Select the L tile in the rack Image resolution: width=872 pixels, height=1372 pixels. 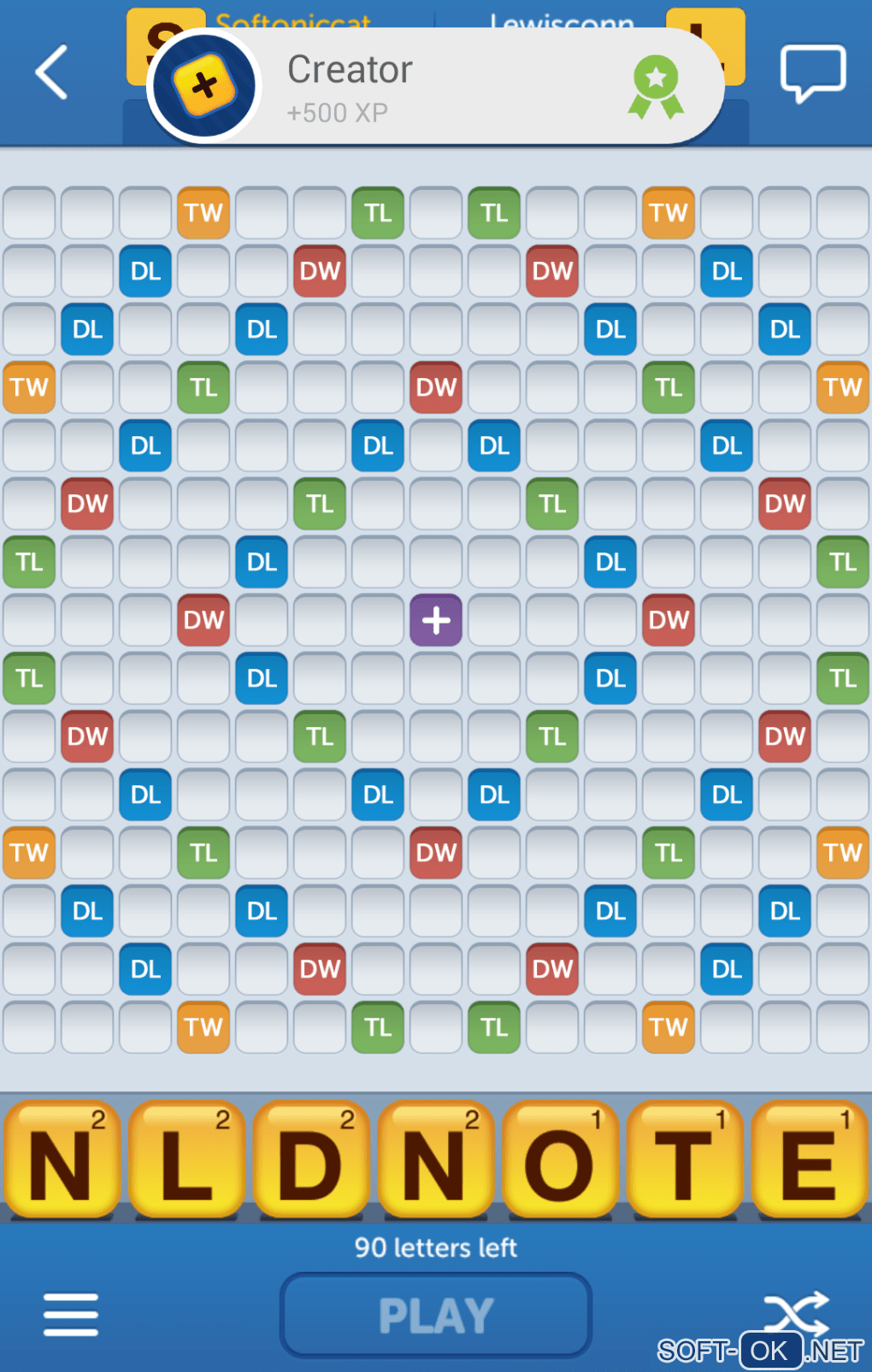click(186, 1161)
